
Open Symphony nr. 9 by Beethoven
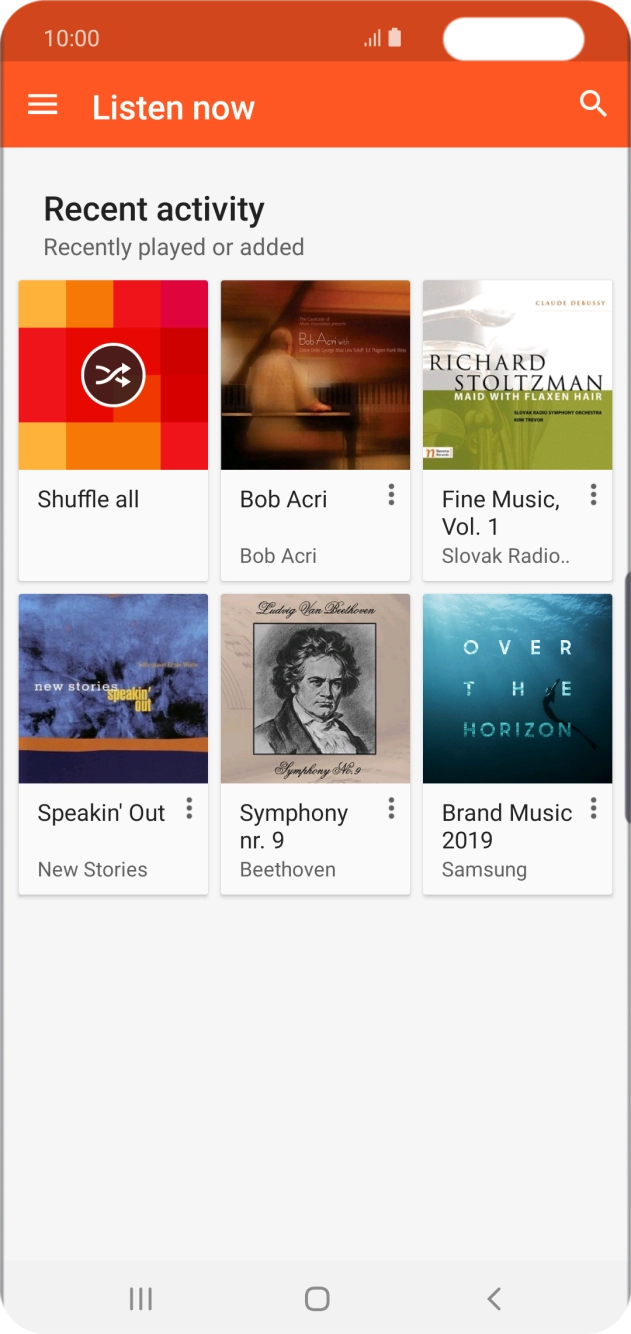click(x=315, y=689)
